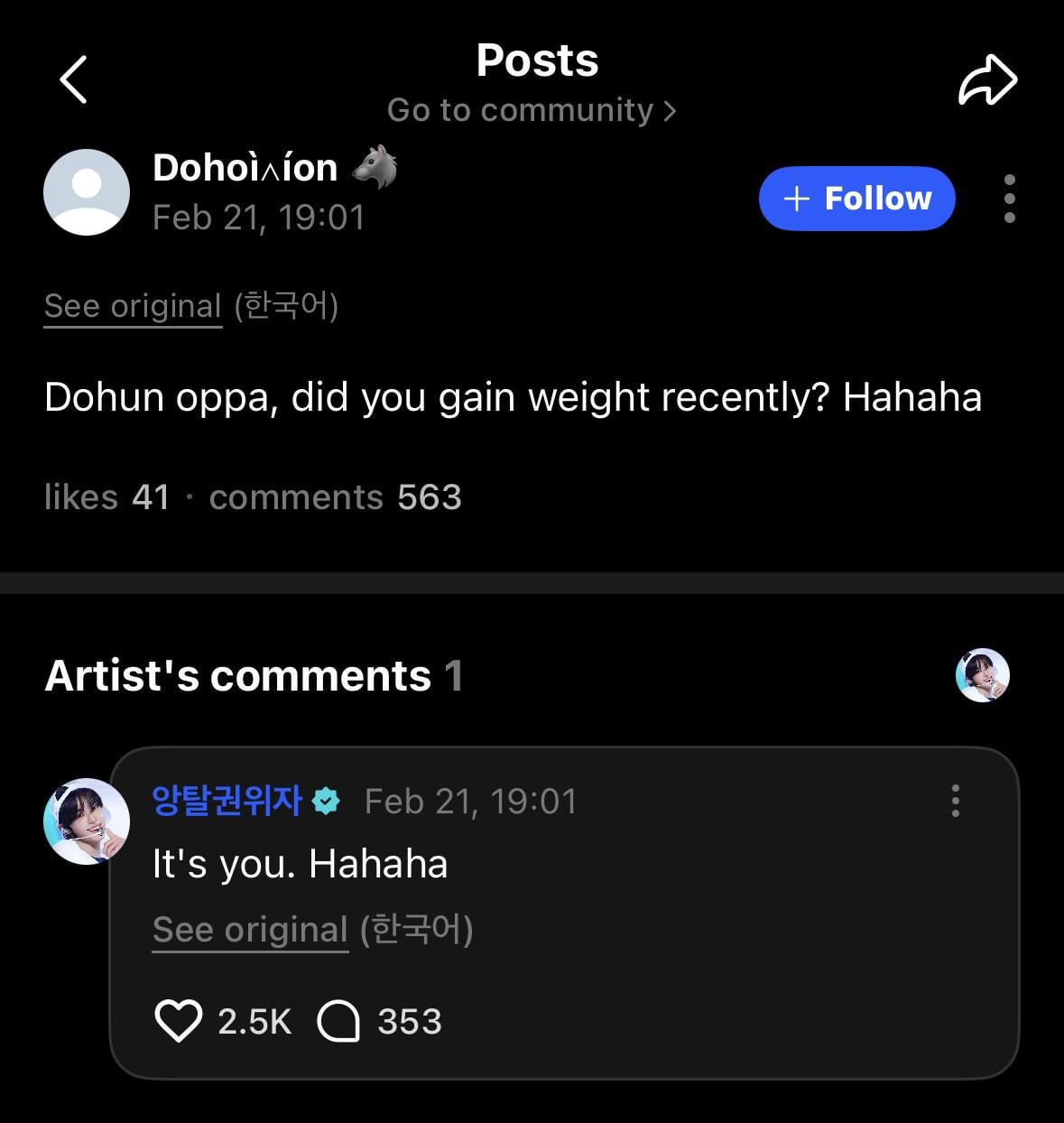The height and width of the screenshot is (1123, 1064).
Task: Open the post's overflow menu
Action: [x=1009, y=199]
